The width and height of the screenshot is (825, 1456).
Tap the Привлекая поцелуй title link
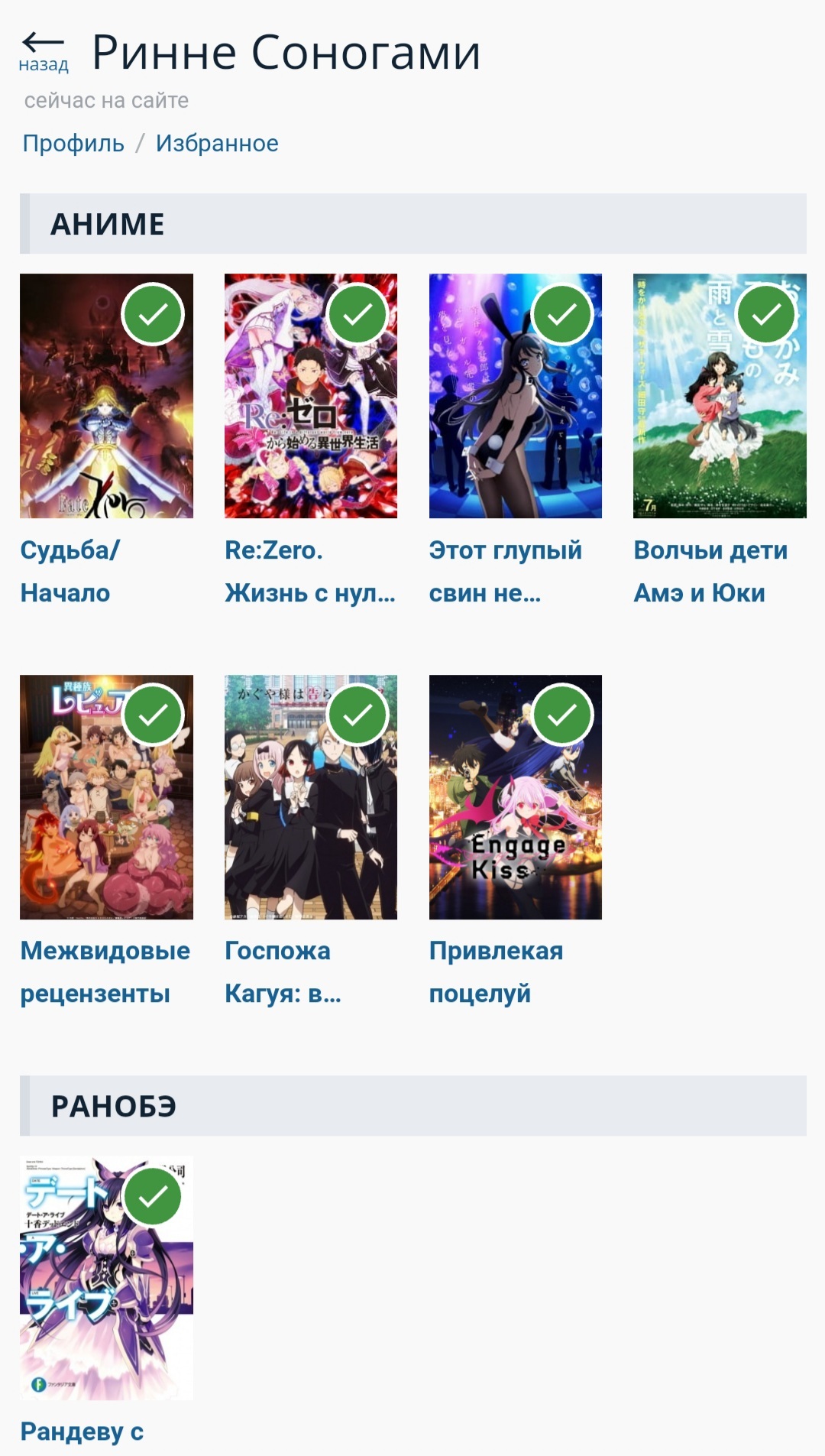496,971
